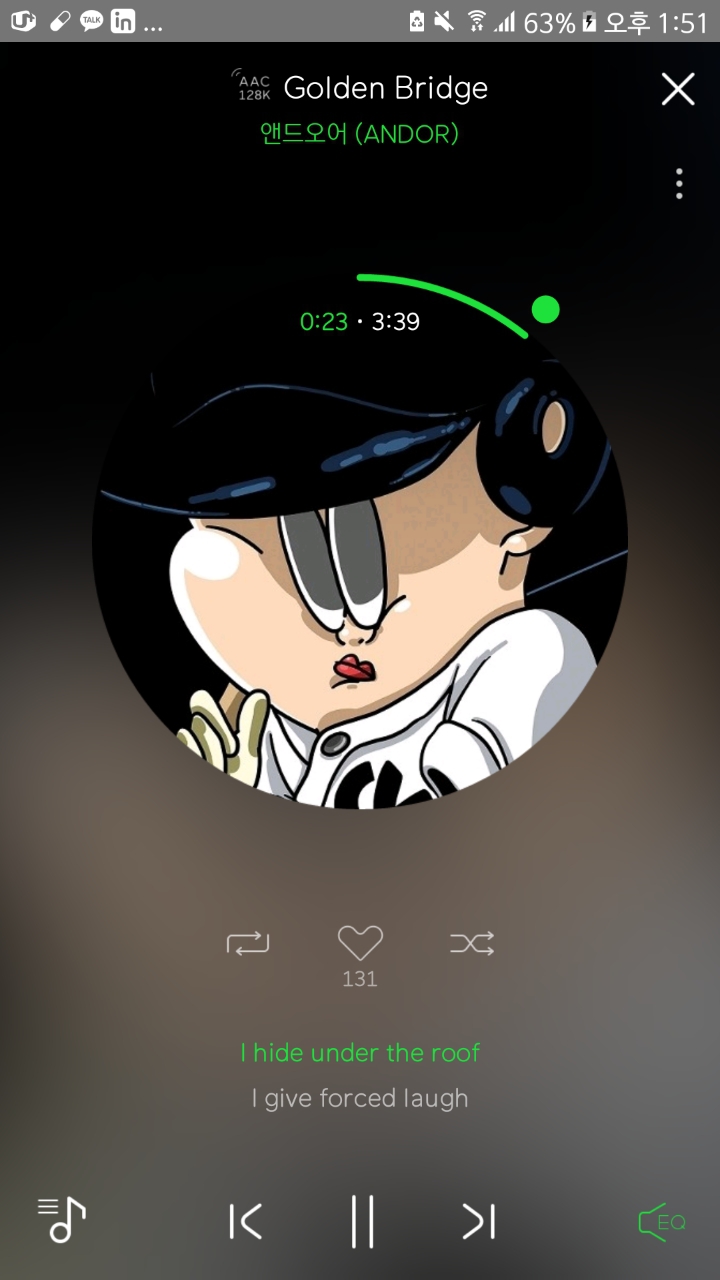Toggle repeat mode
This screenshot has width=720, height=1280.
click(248, 942)
